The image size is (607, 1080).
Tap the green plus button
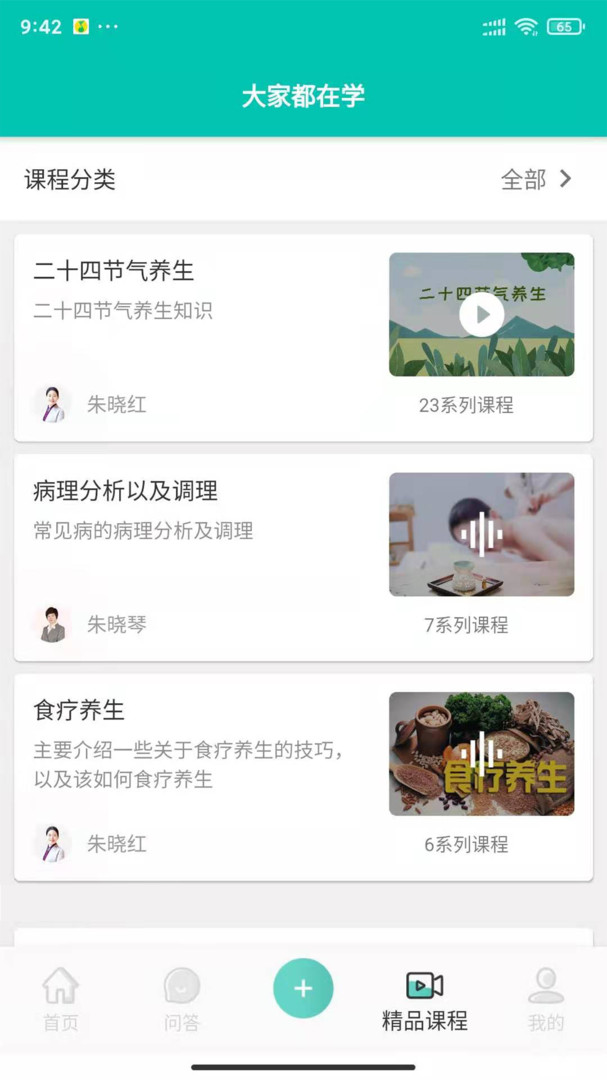point(303,988)
